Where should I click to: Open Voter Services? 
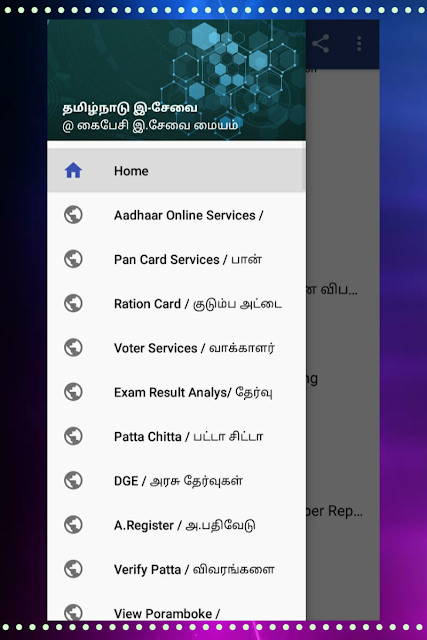[176, 348]
